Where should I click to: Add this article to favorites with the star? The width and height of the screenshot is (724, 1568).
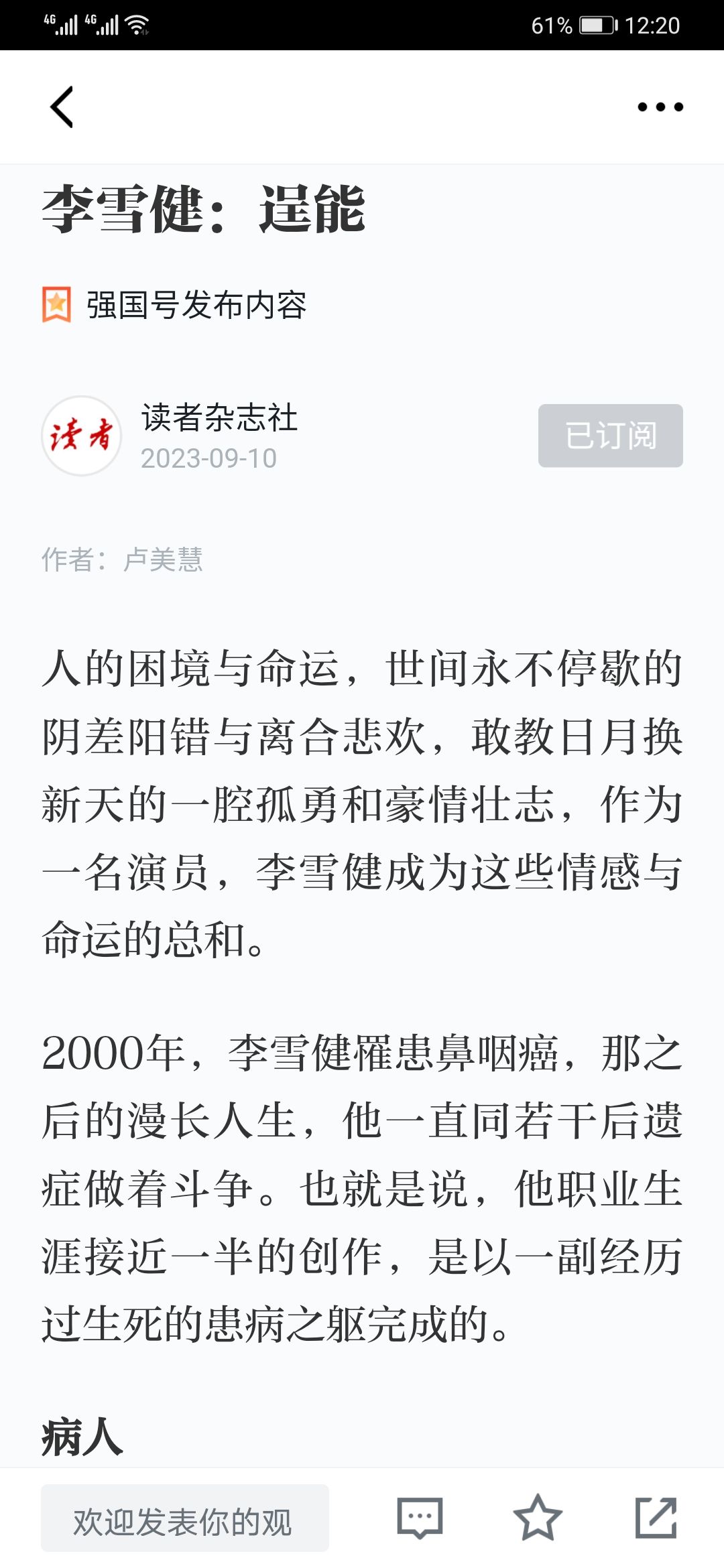537,1518
